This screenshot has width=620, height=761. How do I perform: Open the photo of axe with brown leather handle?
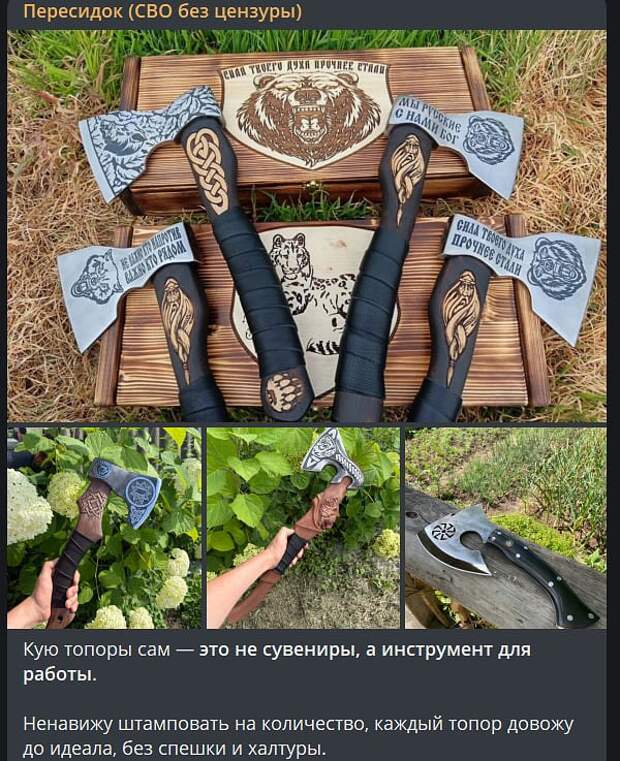[x=303, y=528]
